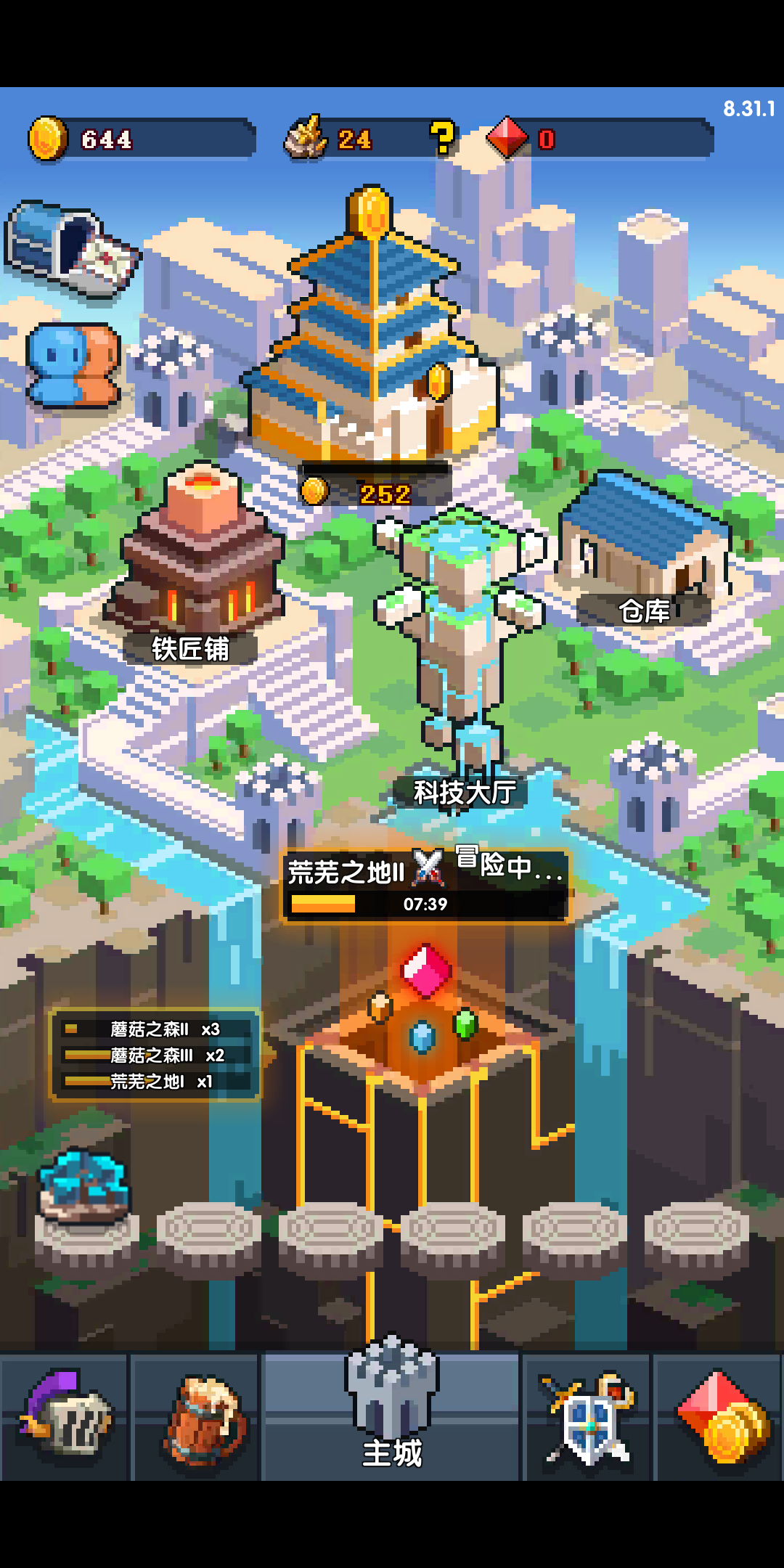This screenshot has width=784, height=1568.
Task: Select the blue crystal creature on the pedestal
Action: pos(84,1183)
